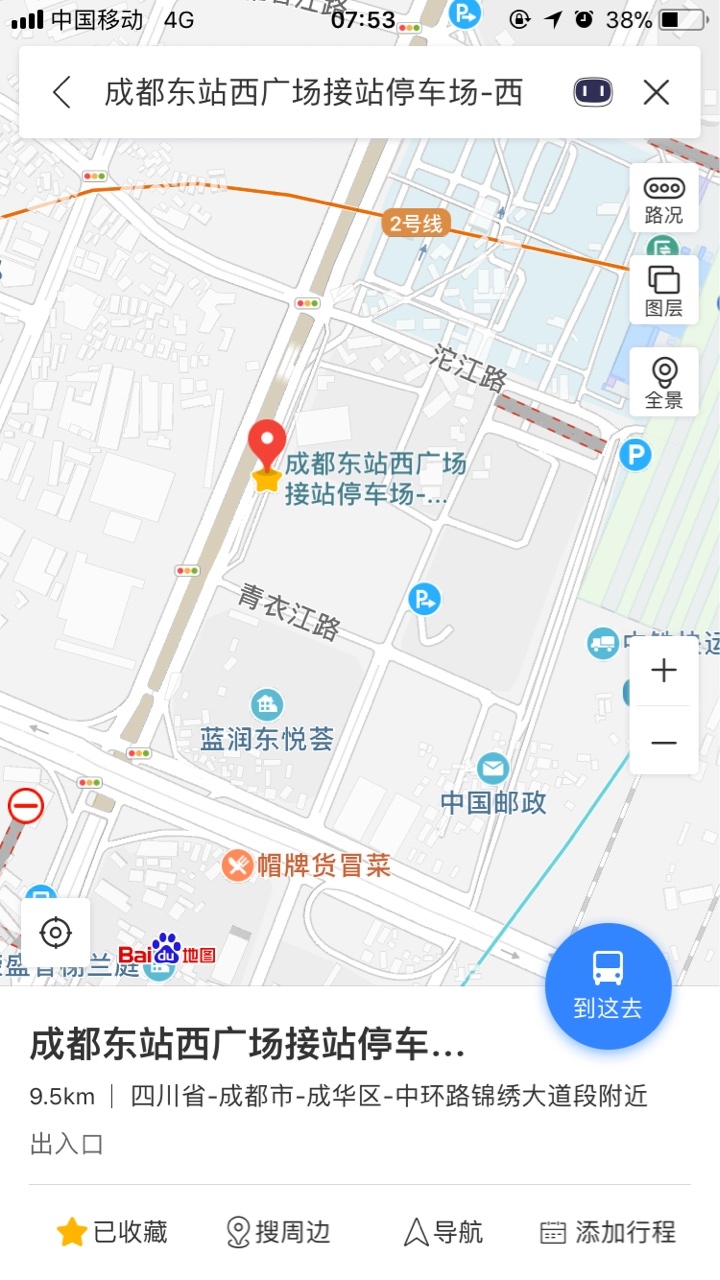Open the voice assistant robot icon

click(x=593, y=93)
